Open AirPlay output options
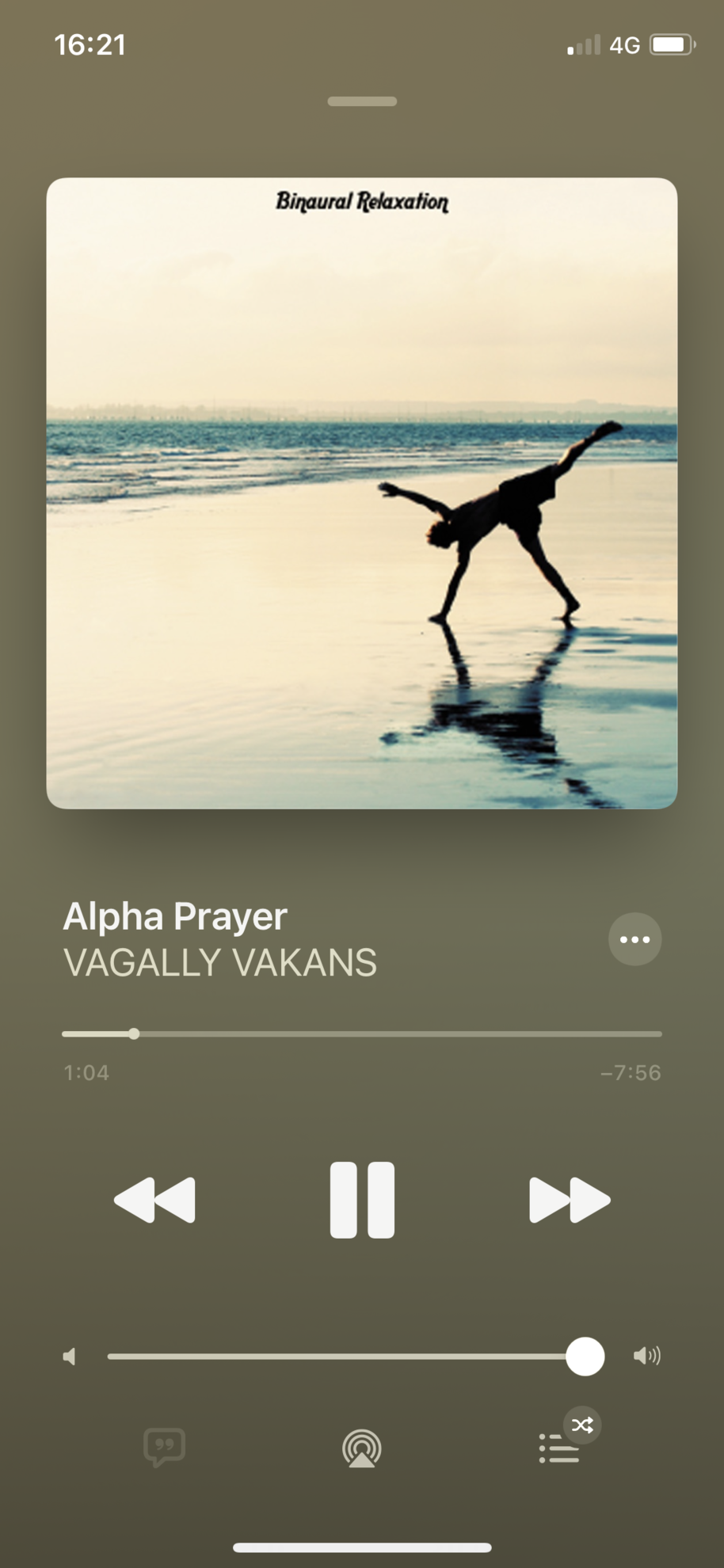The image size is (724, 1568). (362, 1448)
